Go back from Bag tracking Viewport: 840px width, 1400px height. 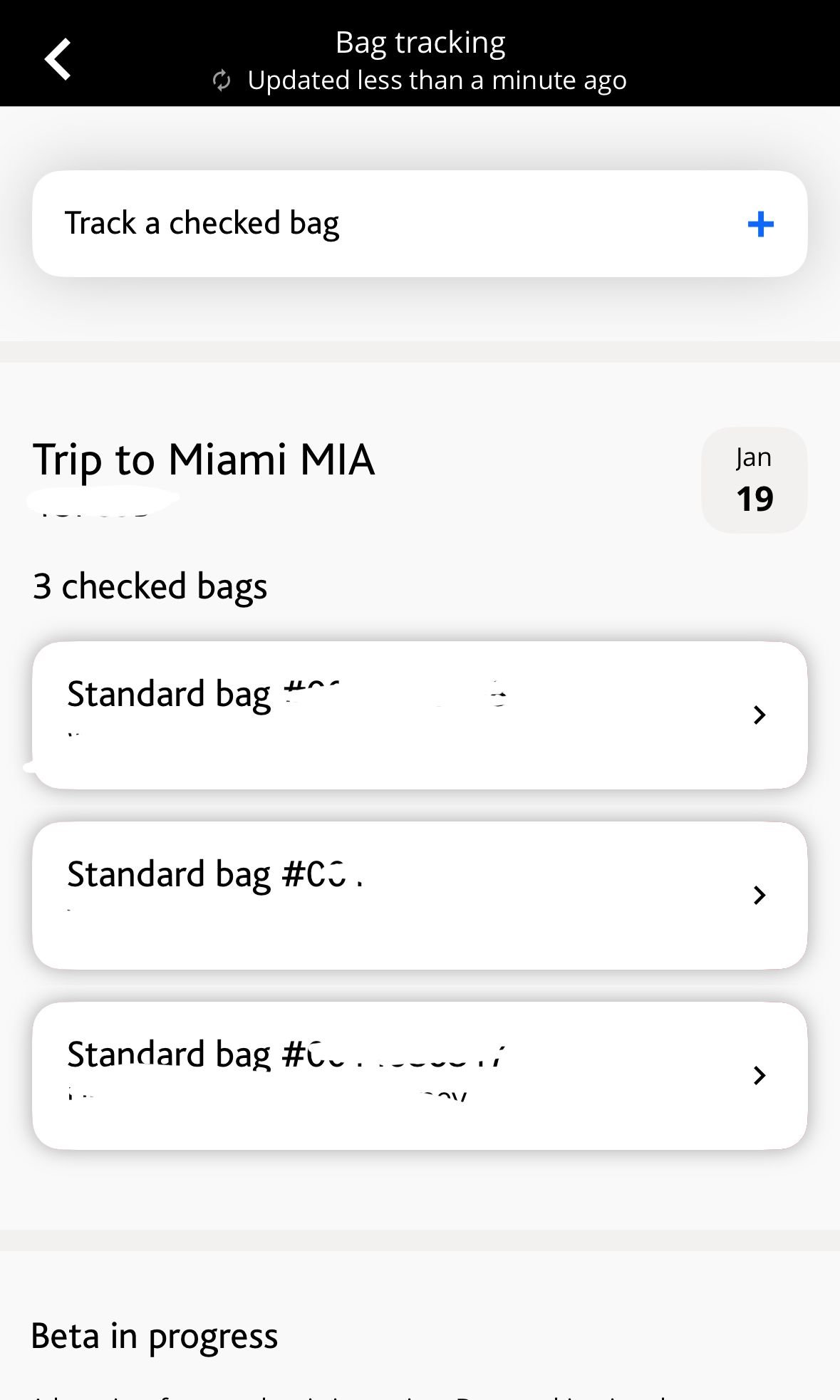pyautogui.click(x=58, y=58)
